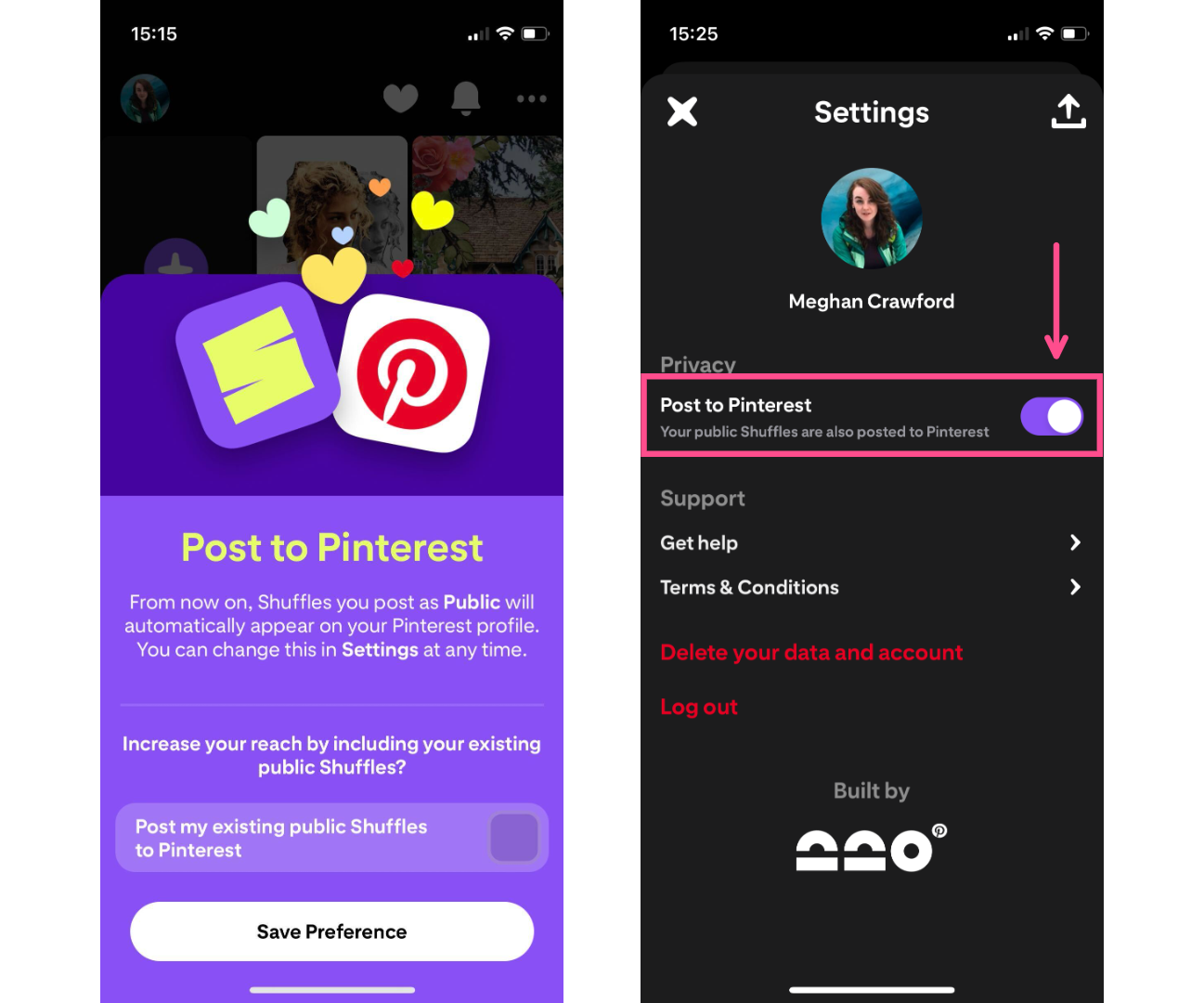Screen dimensions: 1204x1003
Task: Close the Settings screen
Action: pos(682,112)
